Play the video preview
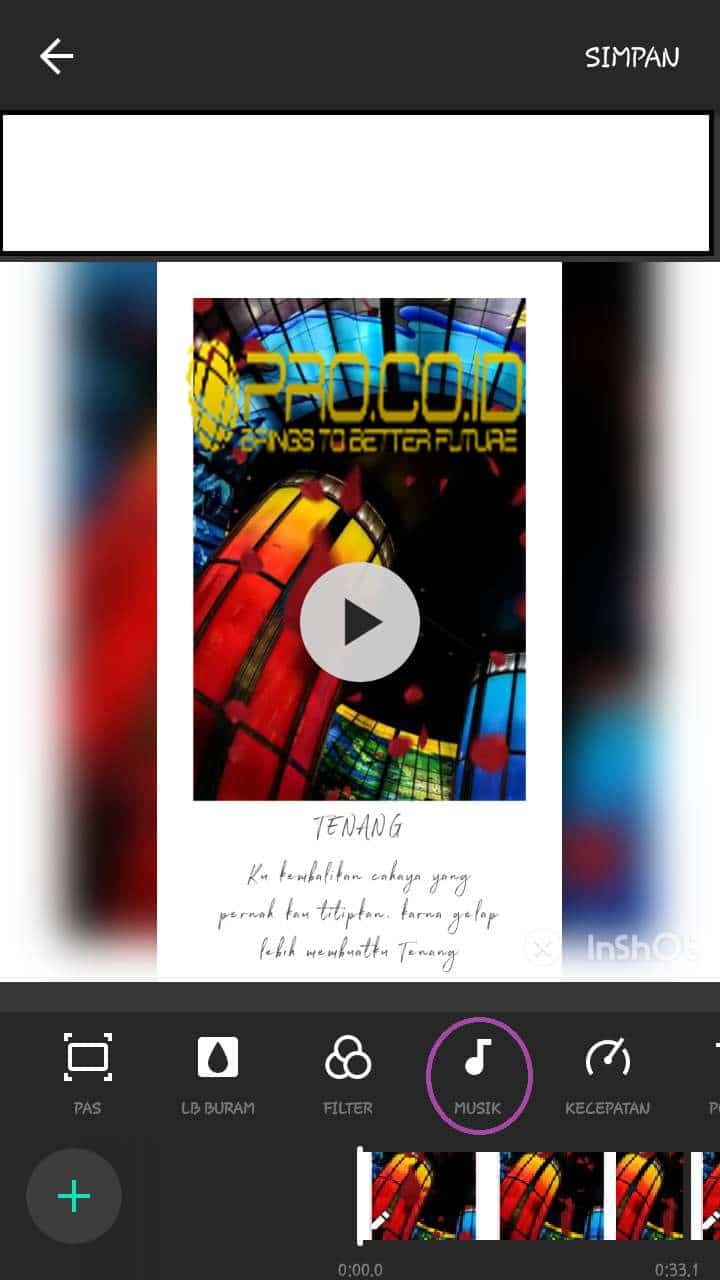 (x=360, y=622)
